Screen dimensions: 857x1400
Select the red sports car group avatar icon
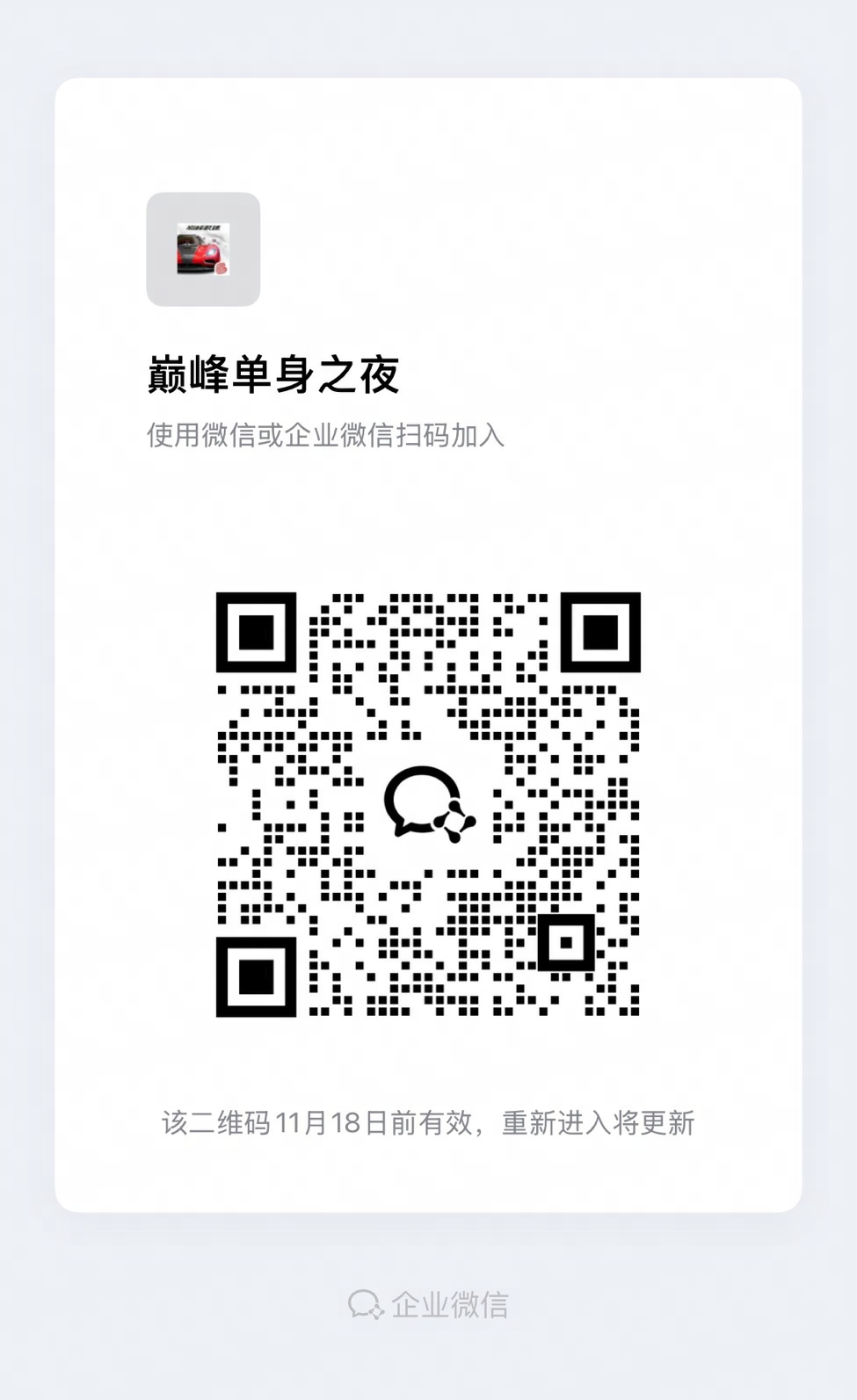click(x=201, y=250)
